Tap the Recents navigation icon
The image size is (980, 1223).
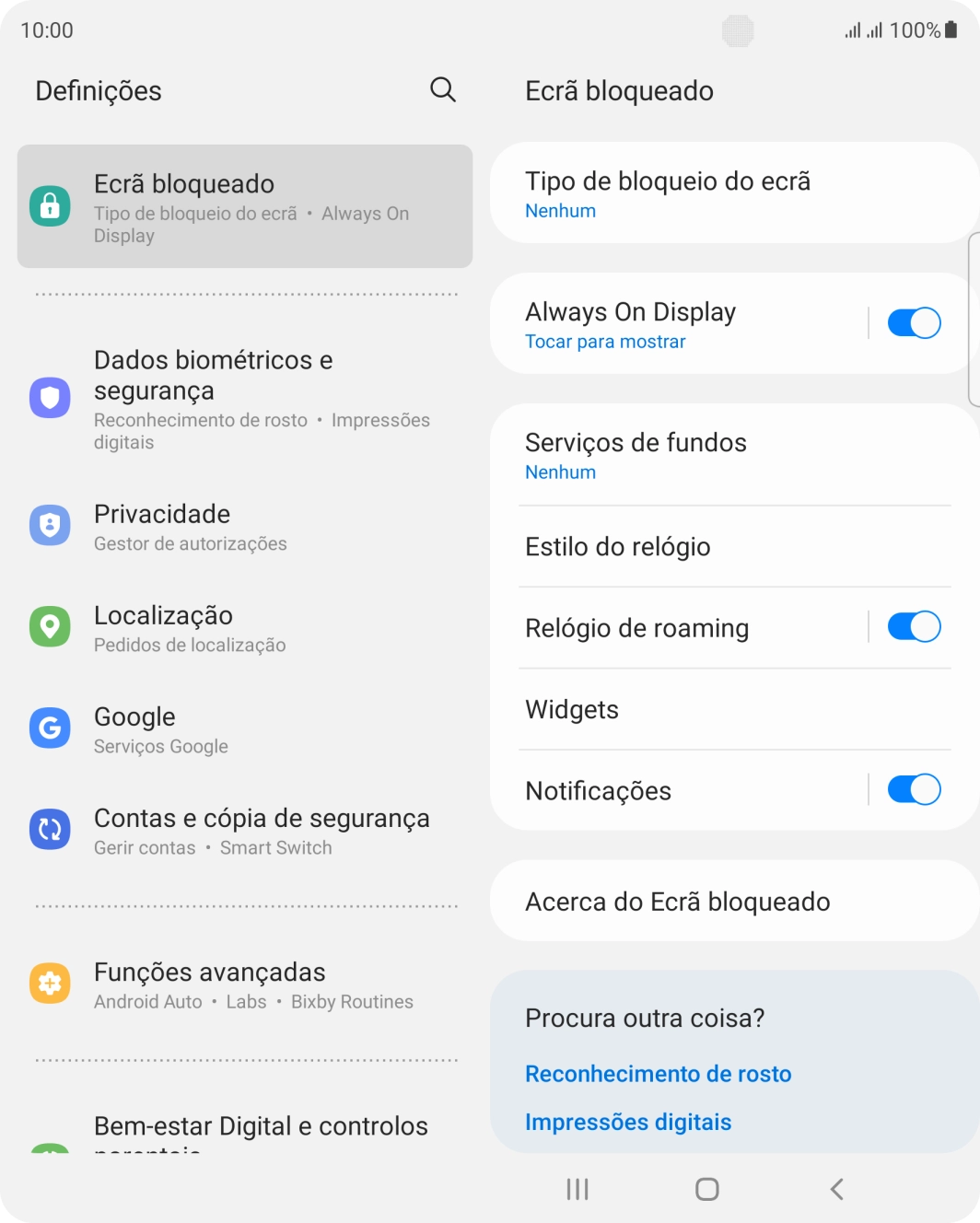tap(576, 1189)
